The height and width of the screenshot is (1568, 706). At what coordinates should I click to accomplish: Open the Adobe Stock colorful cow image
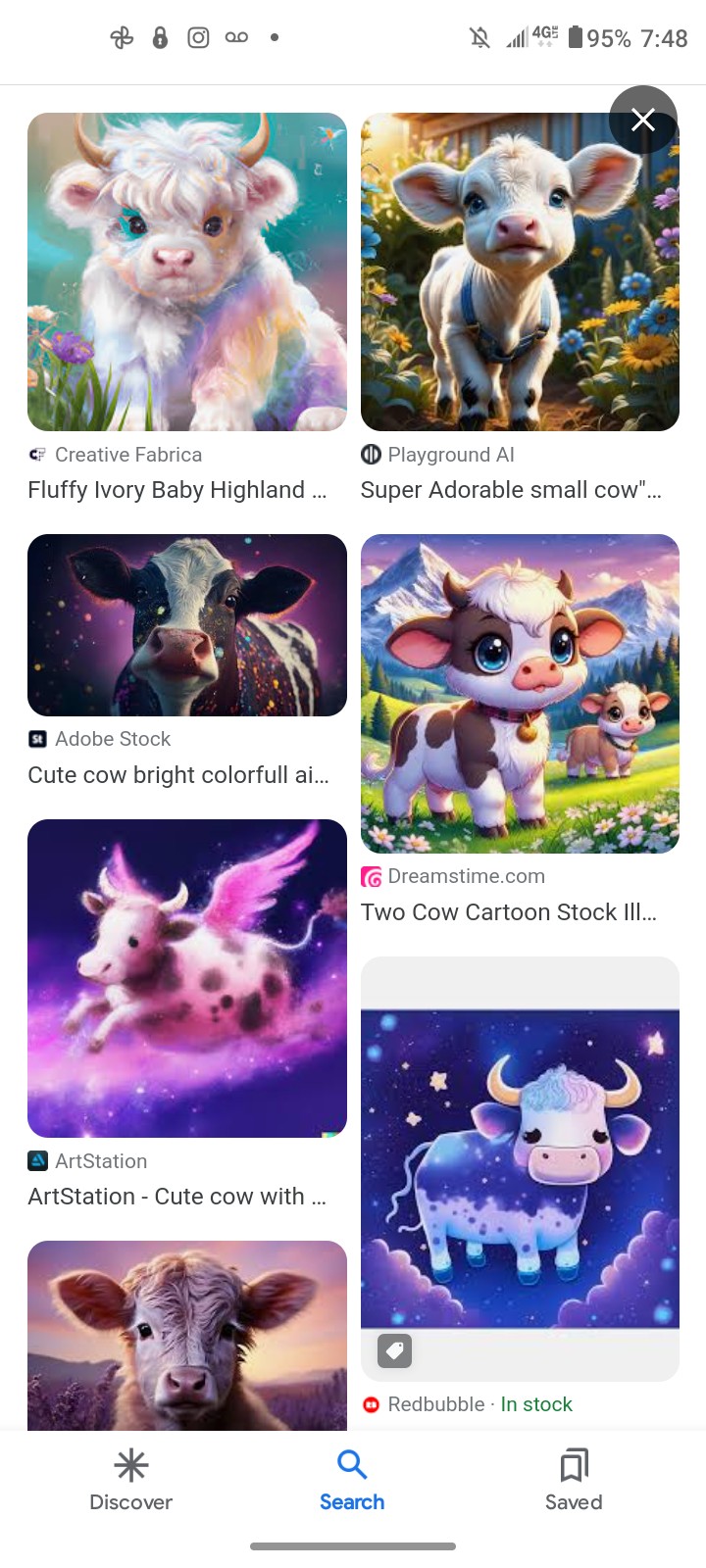coord(186,625)
